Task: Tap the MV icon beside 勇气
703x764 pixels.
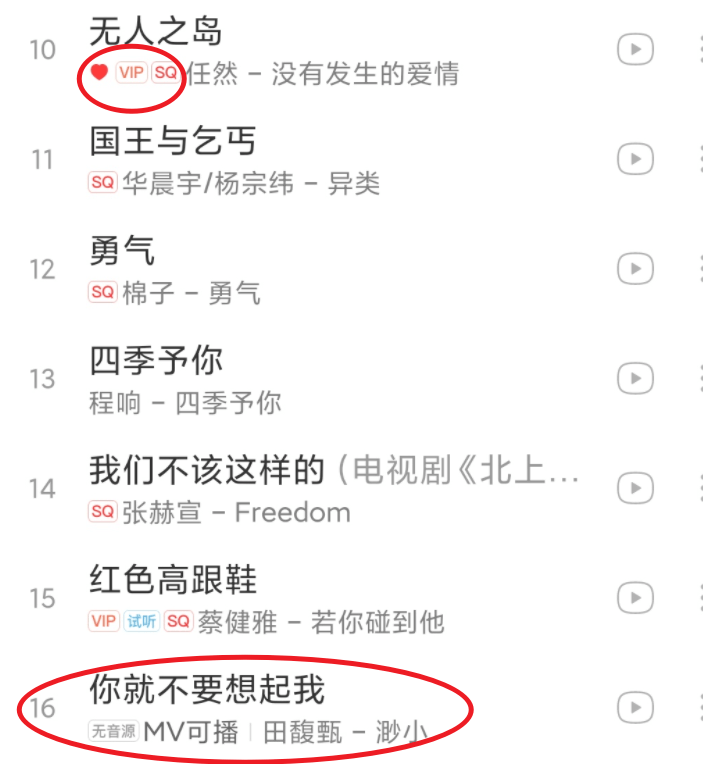Action: [x=635, y=269]
